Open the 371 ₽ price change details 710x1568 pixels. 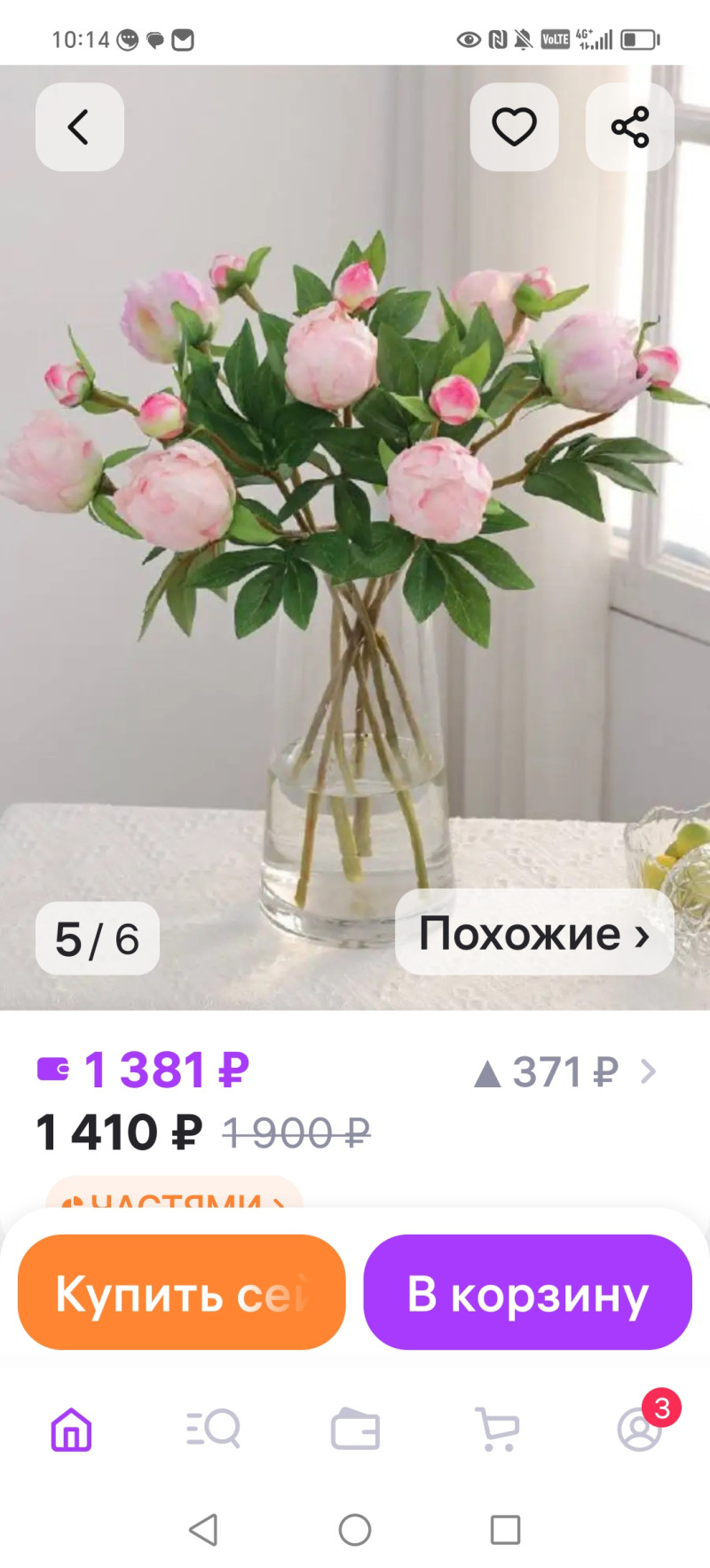pos(565,1071)
